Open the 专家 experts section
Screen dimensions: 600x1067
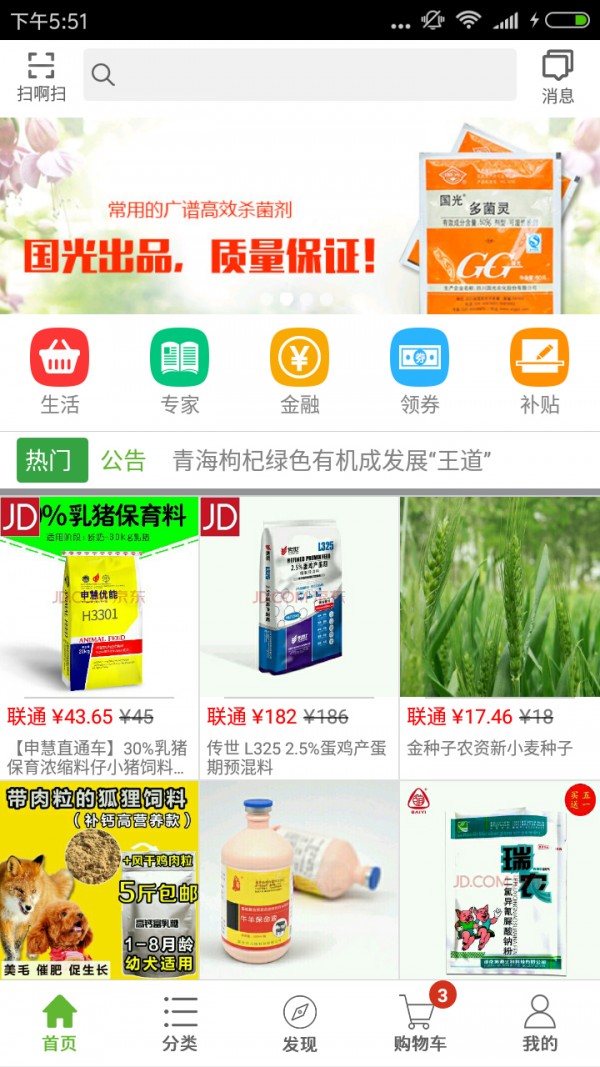[180, 371]
